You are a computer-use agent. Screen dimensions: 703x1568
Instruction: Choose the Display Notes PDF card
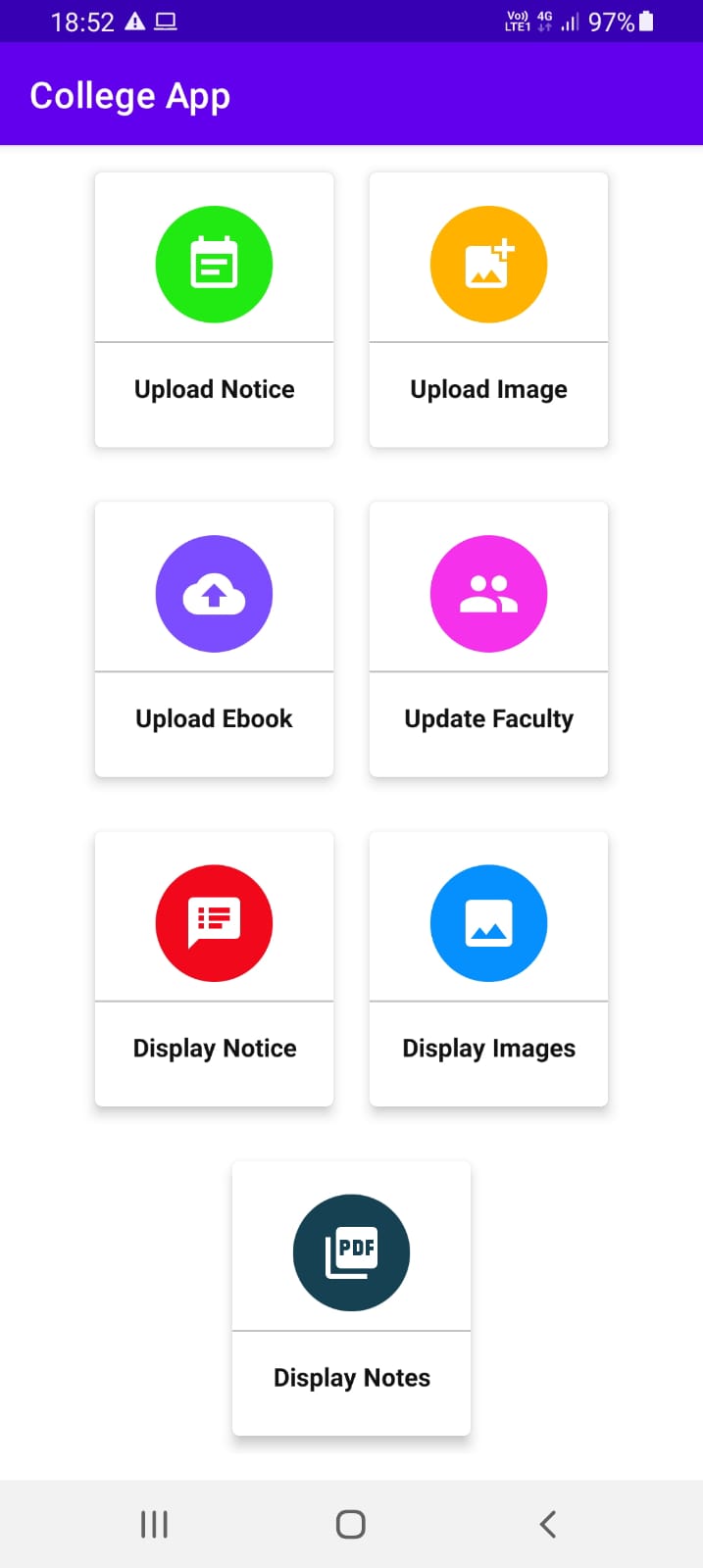pyautogui.click(x=351, y=1298)
